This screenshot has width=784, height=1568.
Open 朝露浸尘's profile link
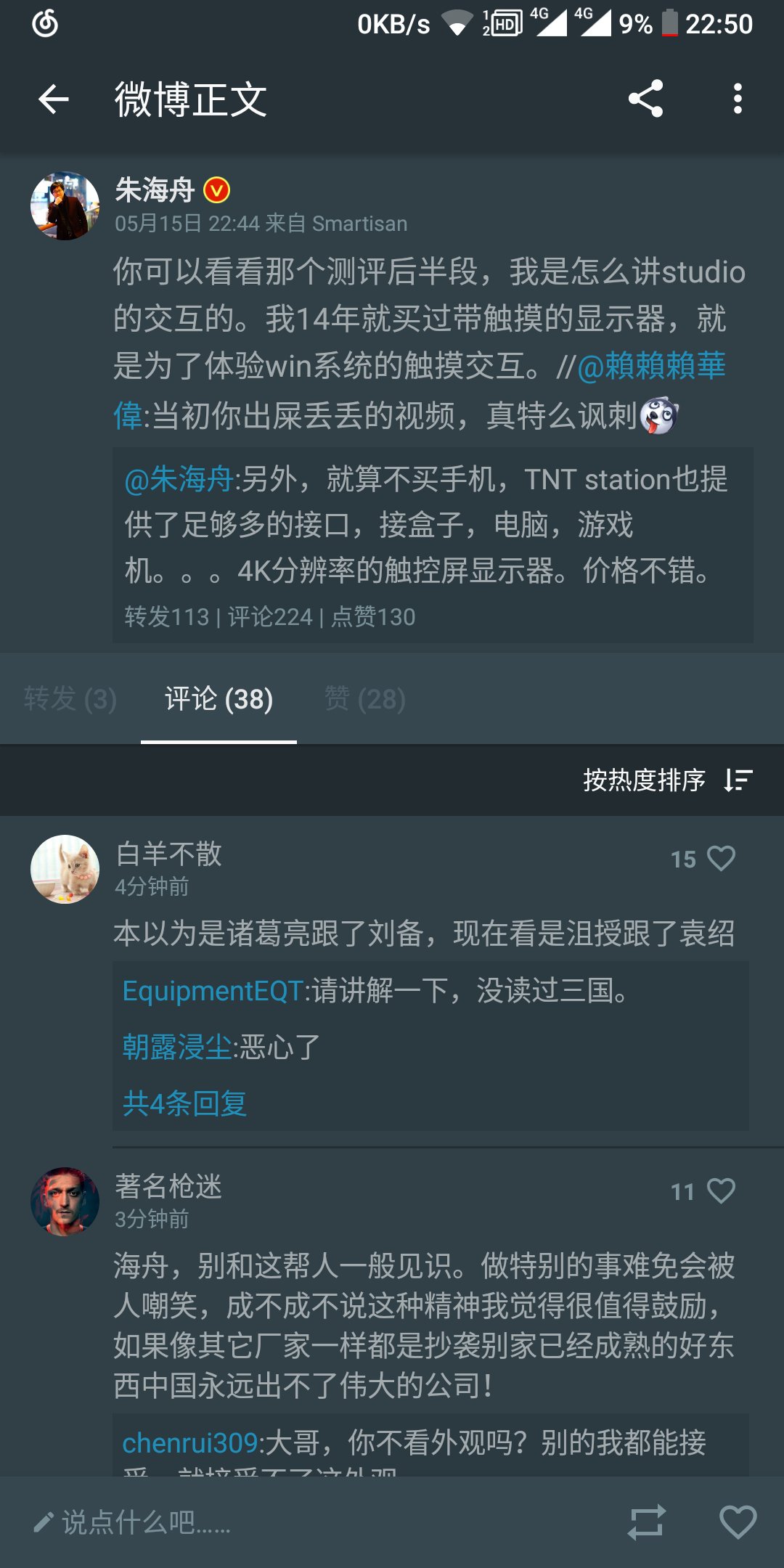176,1047
